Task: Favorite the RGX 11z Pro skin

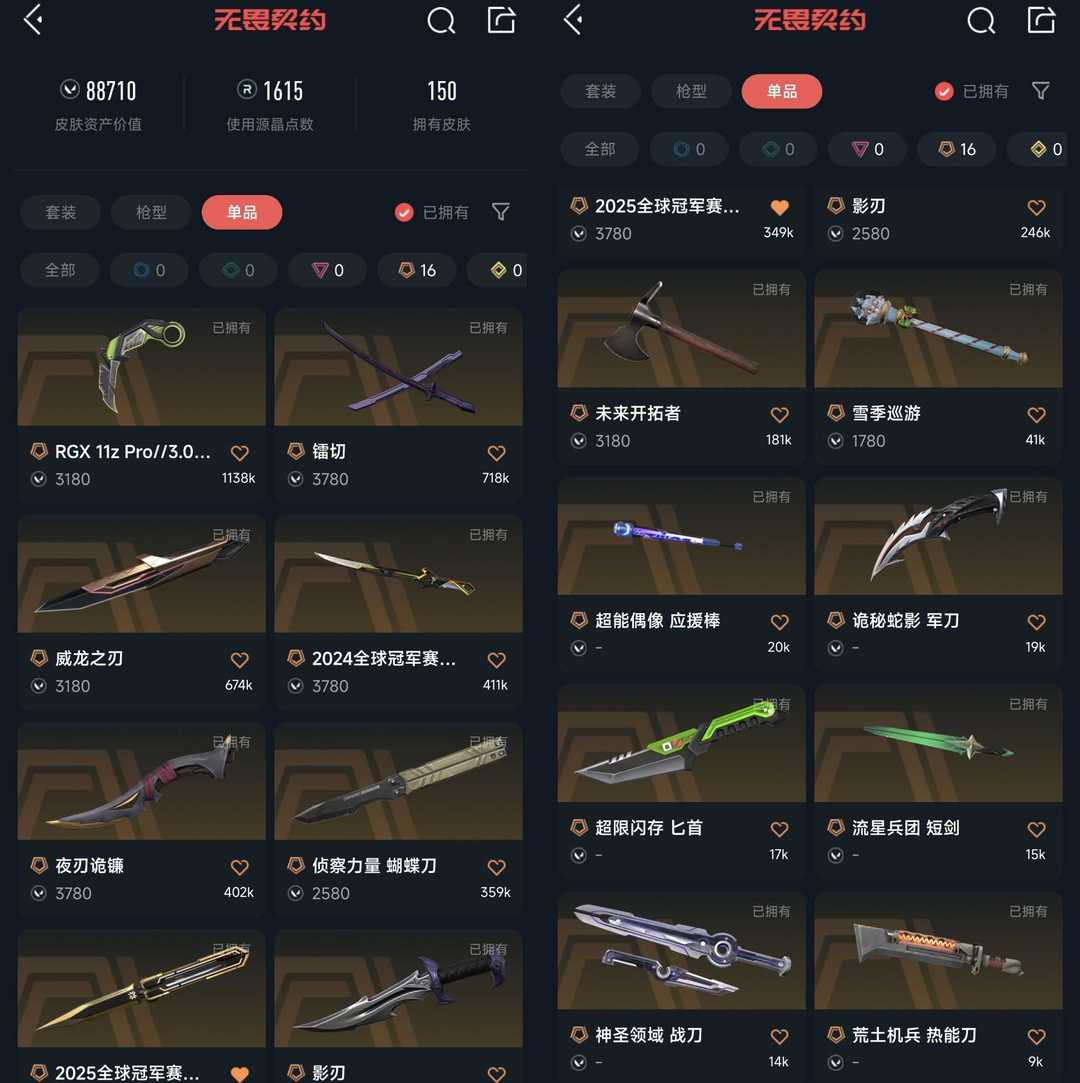Action: (x=240, y=453)
